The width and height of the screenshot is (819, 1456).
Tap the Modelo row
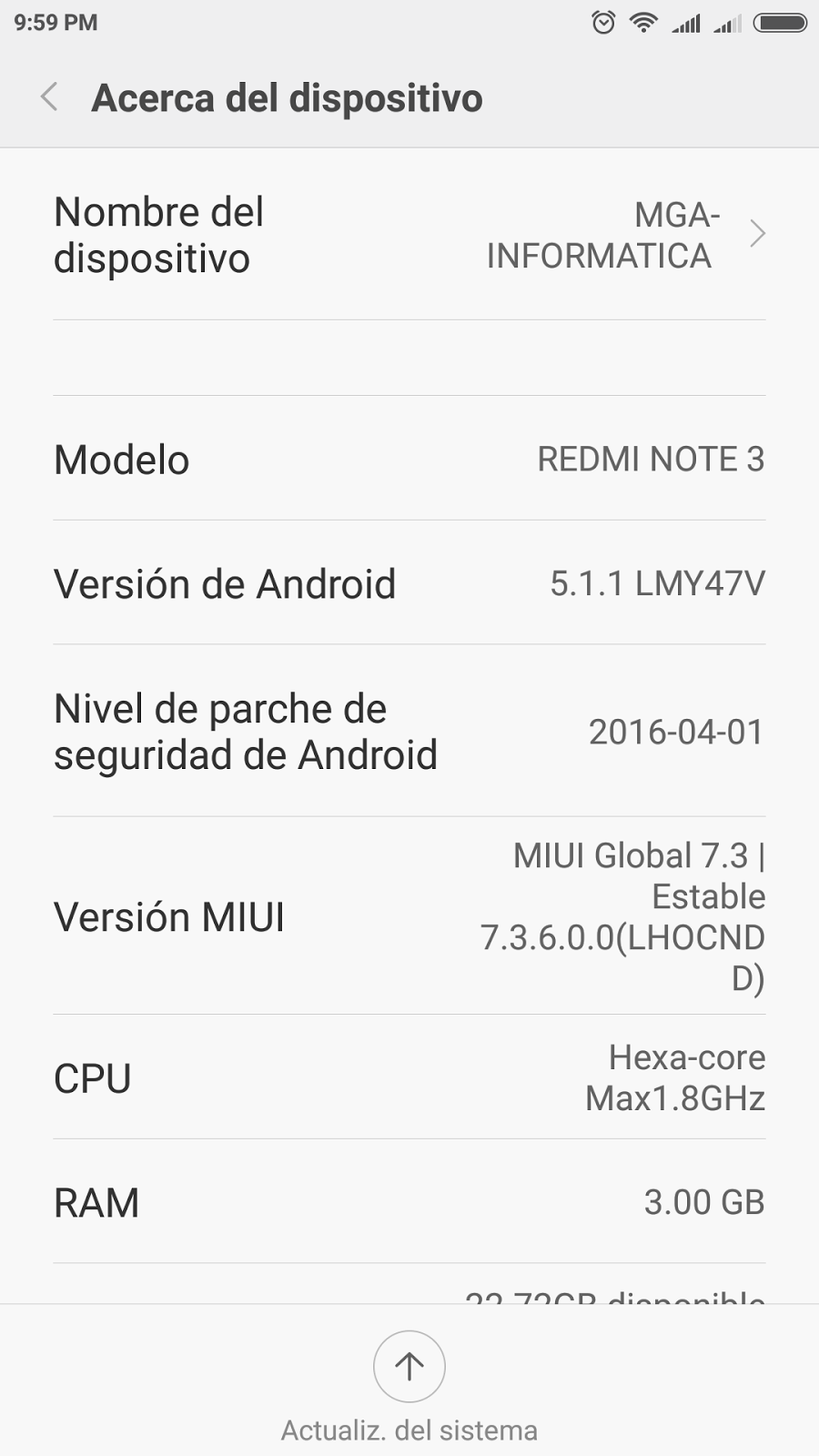click(409, 460)
